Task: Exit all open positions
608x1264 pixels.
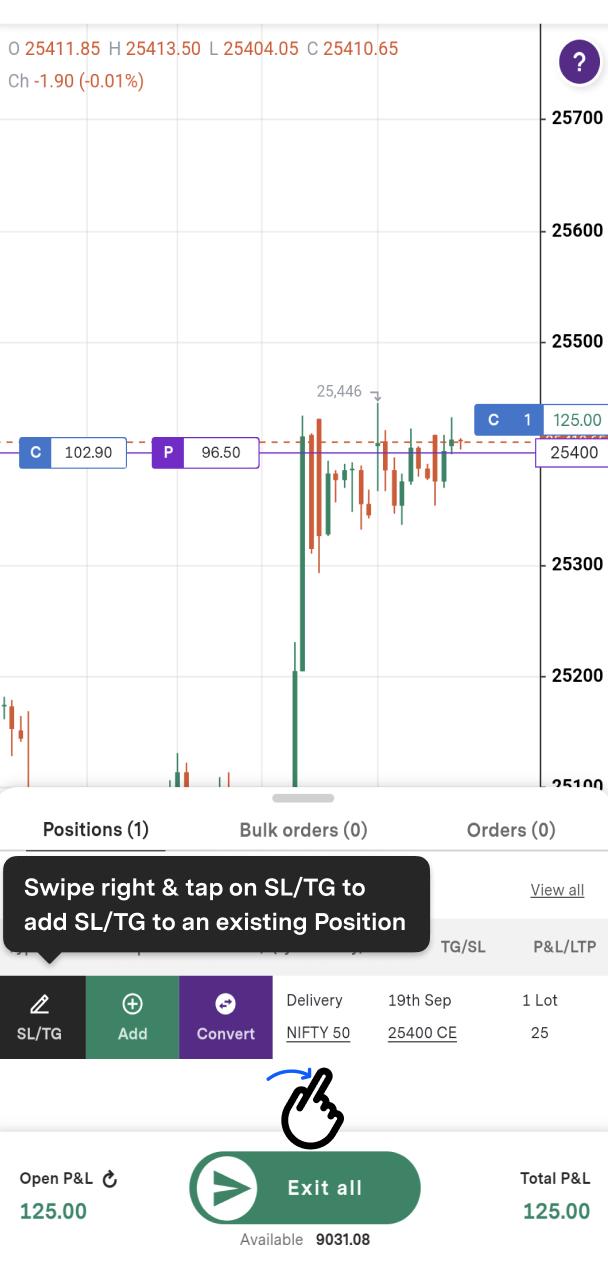Action: click(305, 1187)
